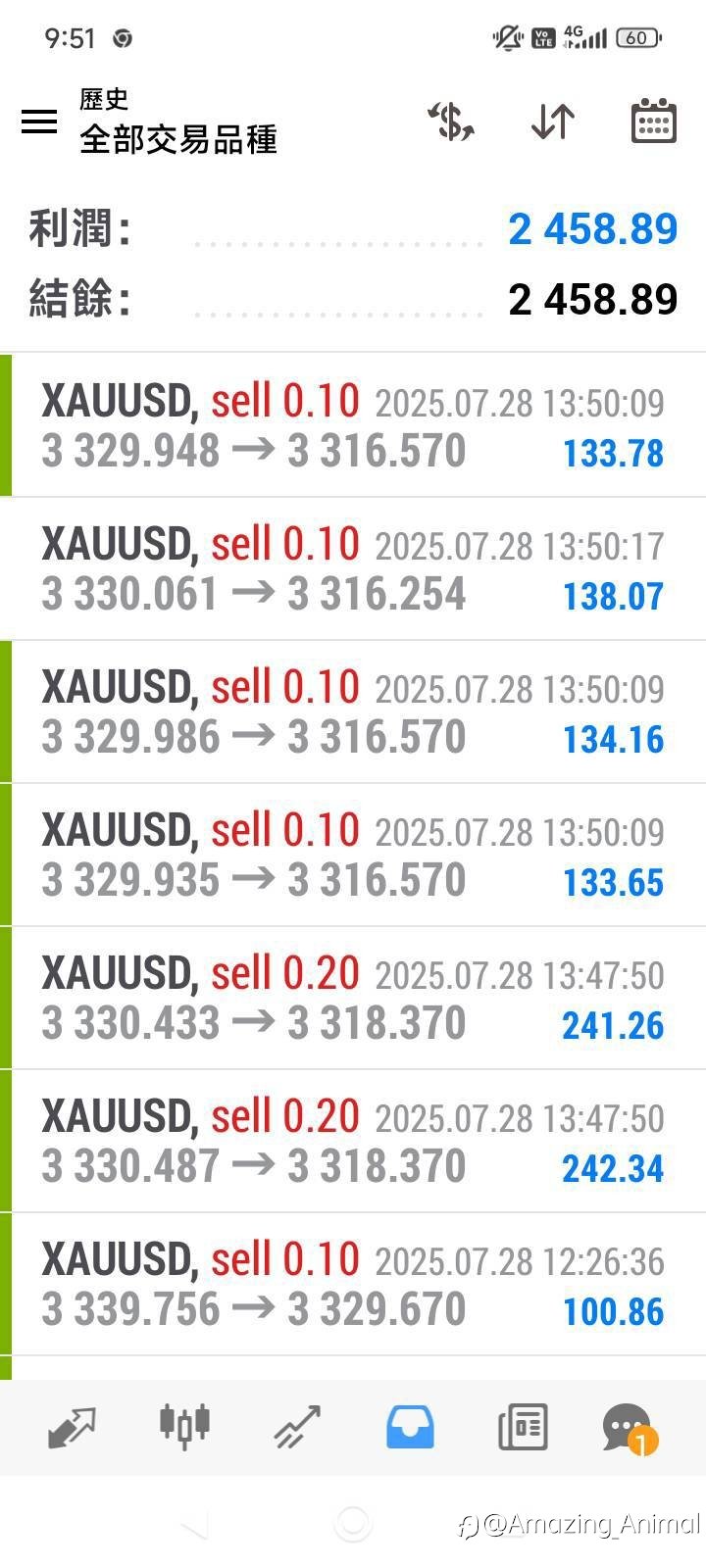
Task: Open the hamburger drawer menu
Action: click(x=39, y=122)
